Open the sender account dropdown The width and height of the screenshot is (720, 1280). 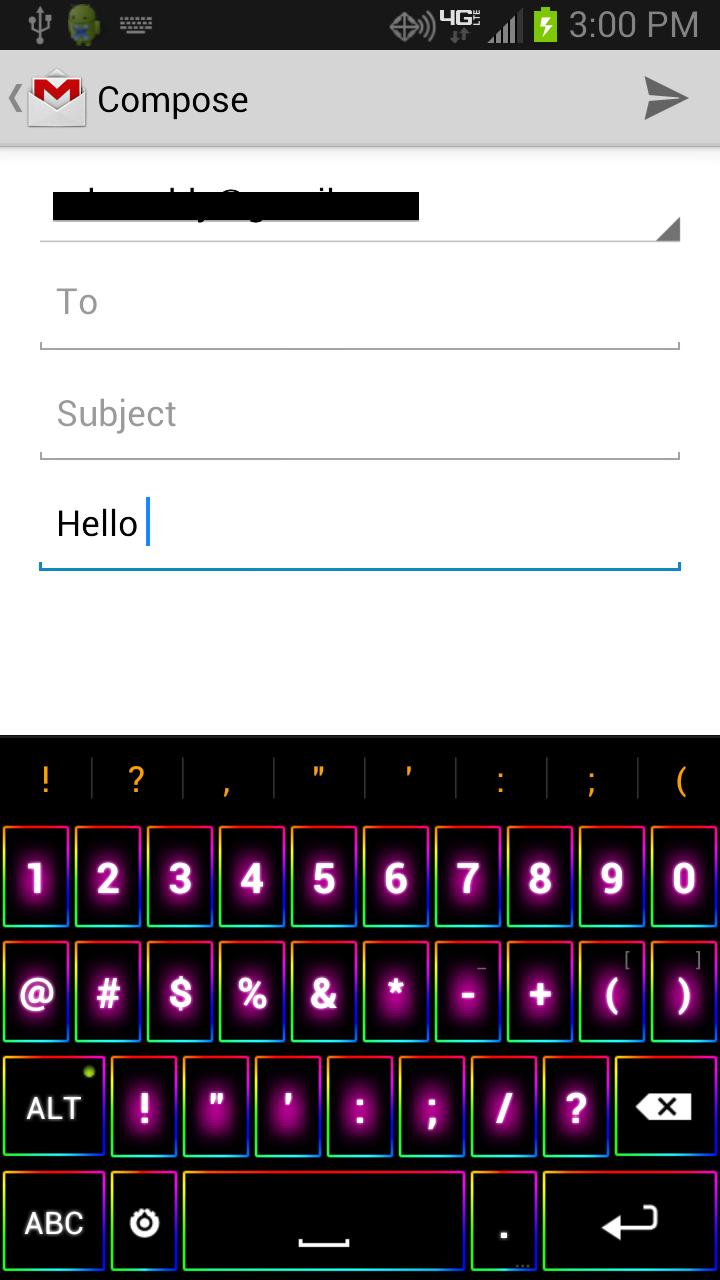point(360,205)
